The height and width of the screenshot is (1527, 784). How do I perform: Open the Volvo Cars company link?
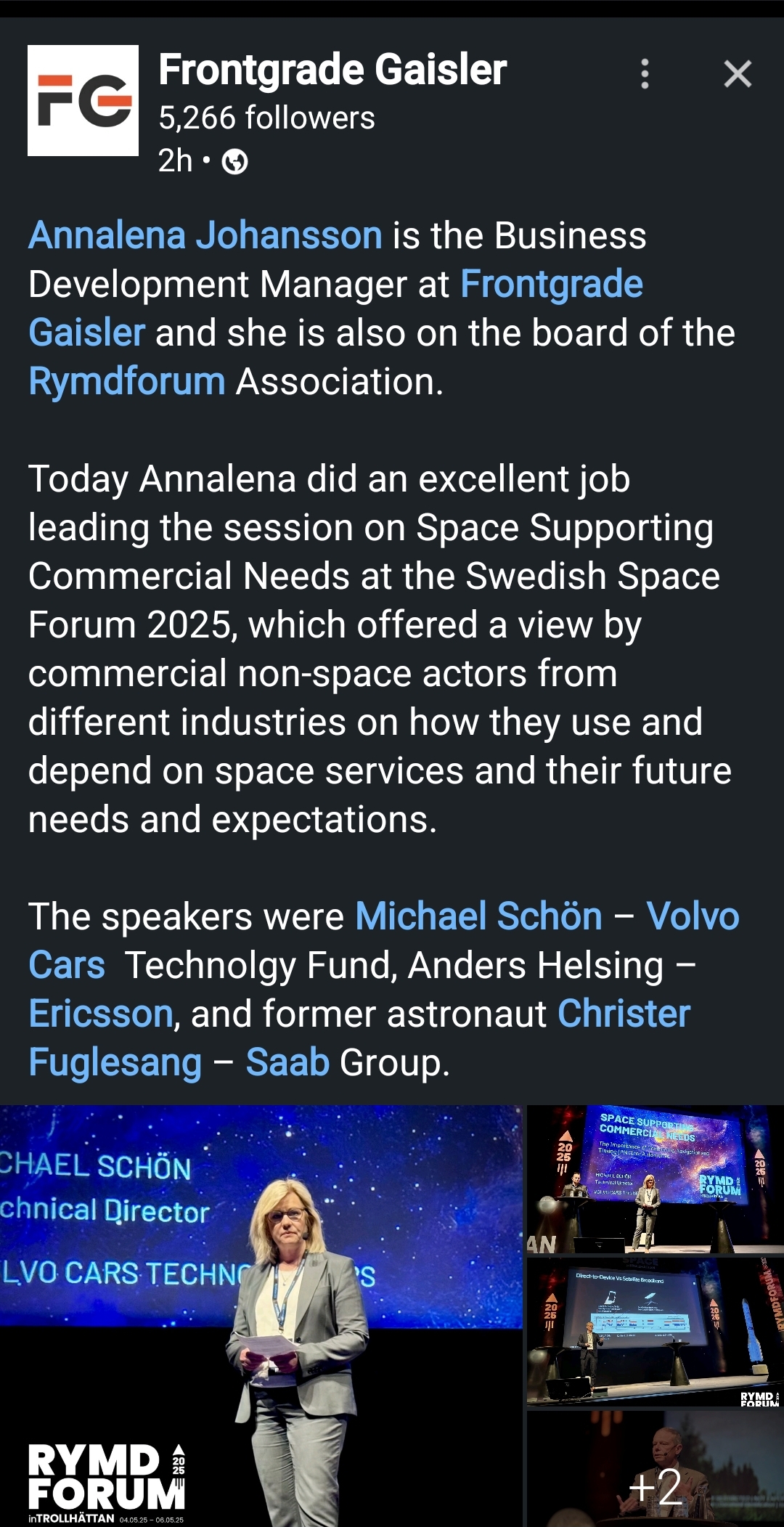click(x=692, y=916)
